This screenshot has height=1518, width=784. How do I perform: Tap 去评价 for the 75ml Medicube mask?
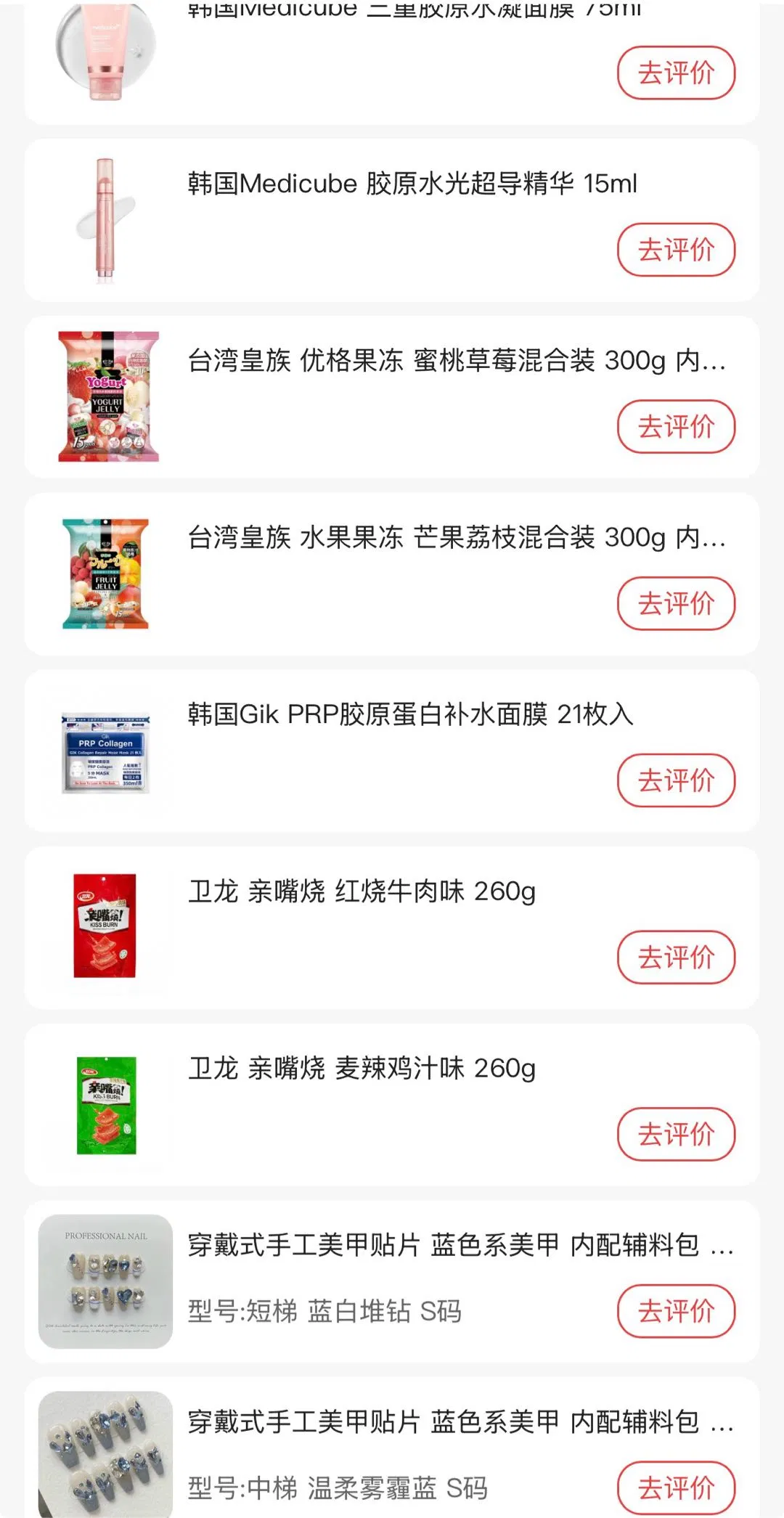pyautogui.click(x=676, y=73)
